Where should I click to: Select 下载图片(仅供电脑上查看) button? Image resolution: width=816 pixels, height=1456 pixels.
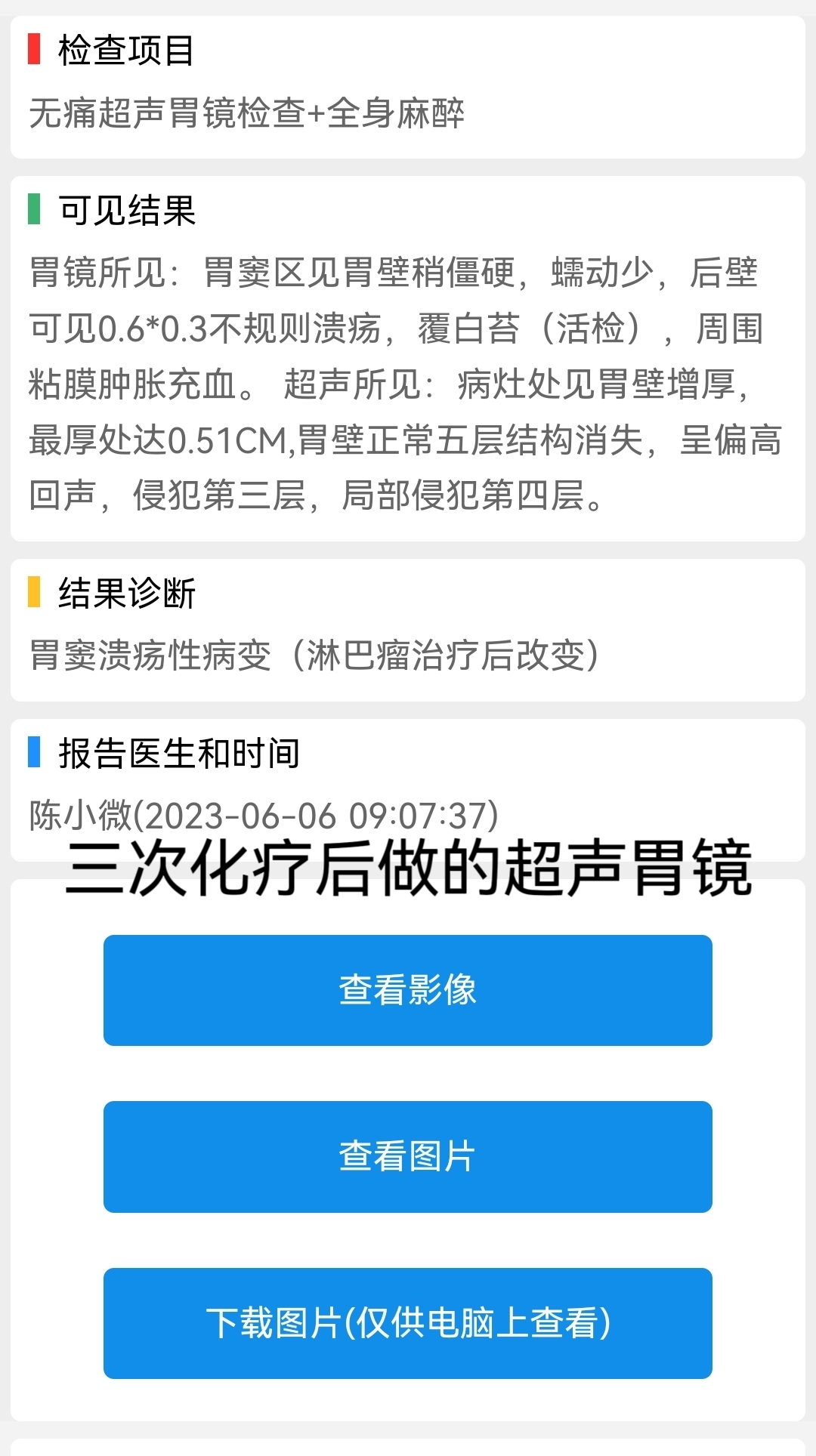(408, 1323)
